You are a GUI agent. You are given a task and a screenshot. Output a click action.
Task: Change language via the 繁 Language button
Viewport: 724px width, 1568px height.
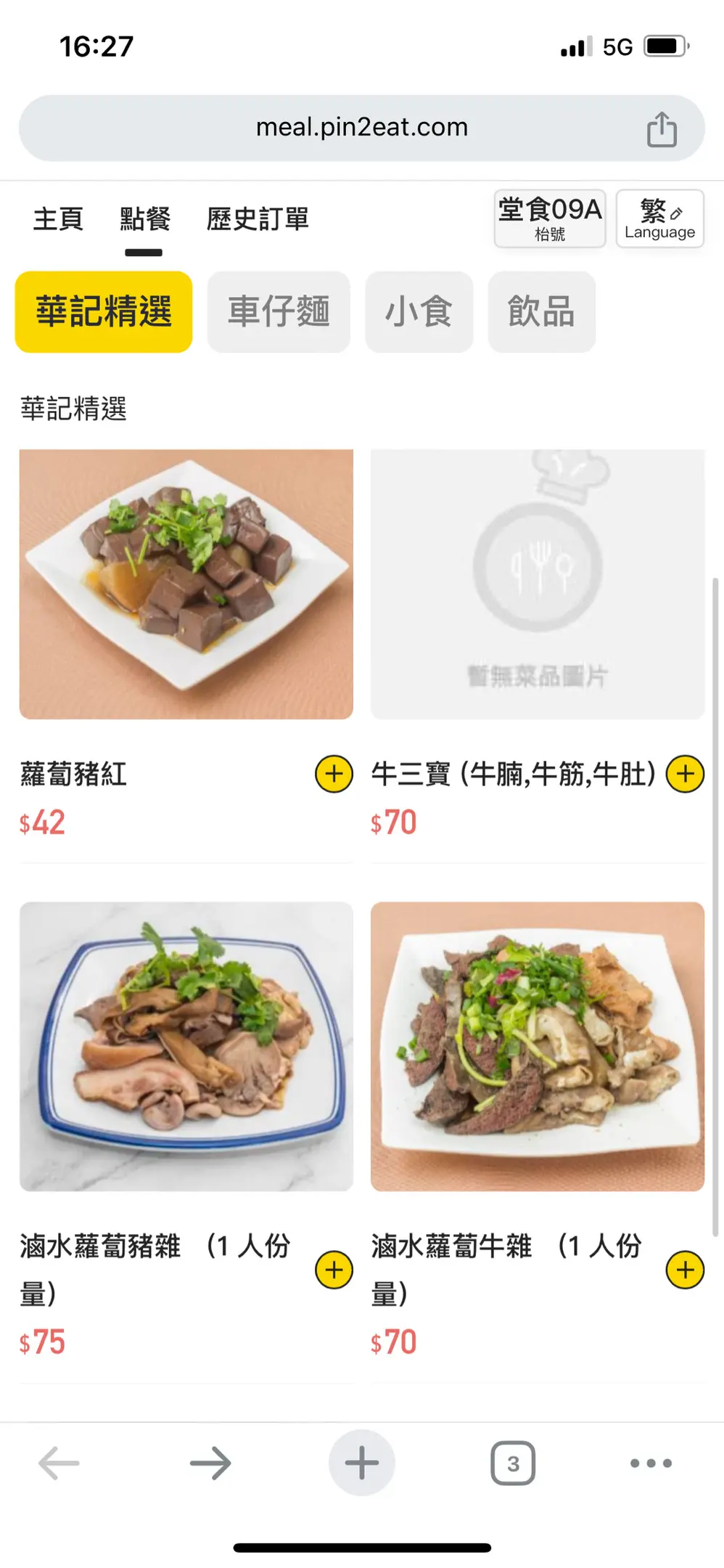coord(659,219)
